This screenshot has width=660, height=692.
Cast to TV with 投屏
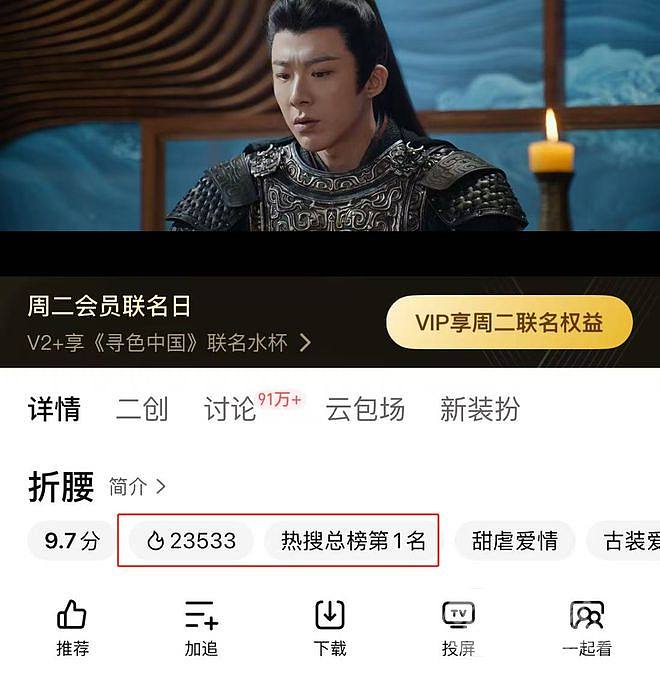[458, 627]
